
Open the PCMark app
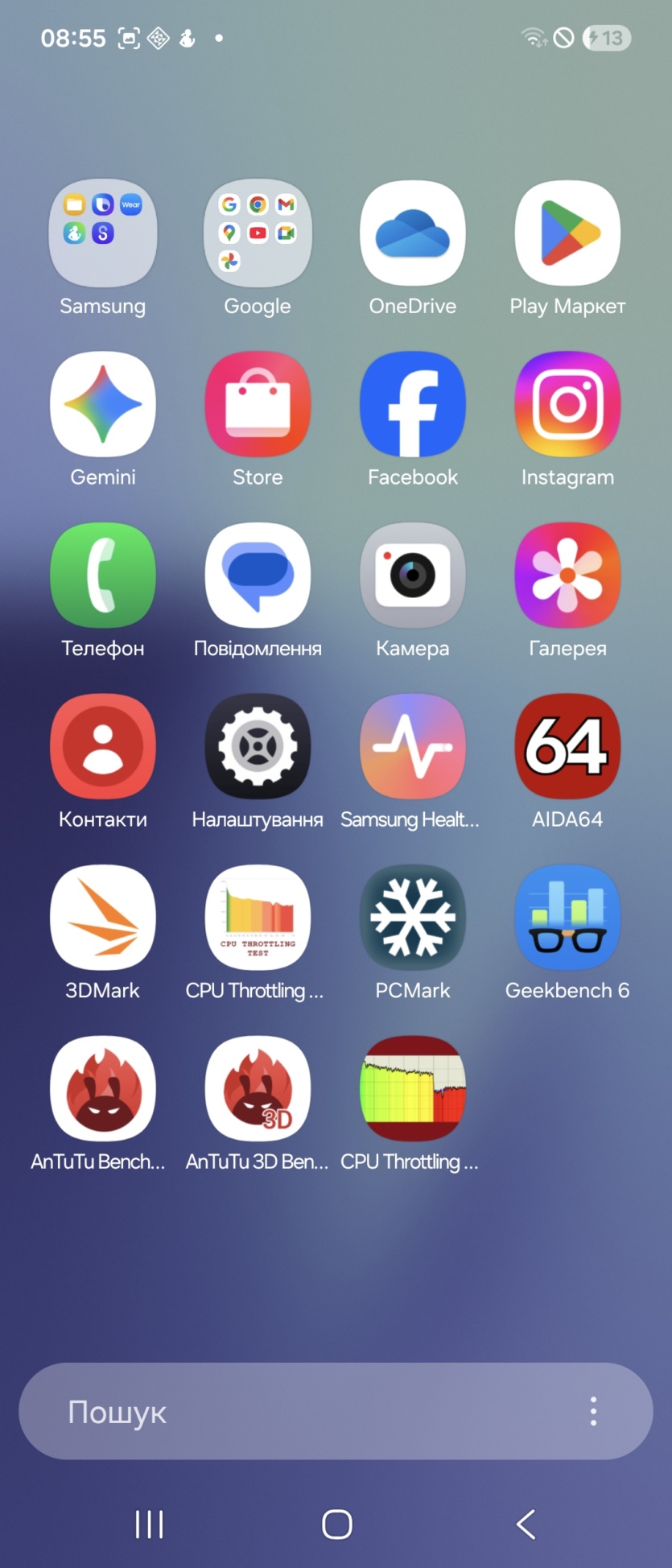click(412, 918)
